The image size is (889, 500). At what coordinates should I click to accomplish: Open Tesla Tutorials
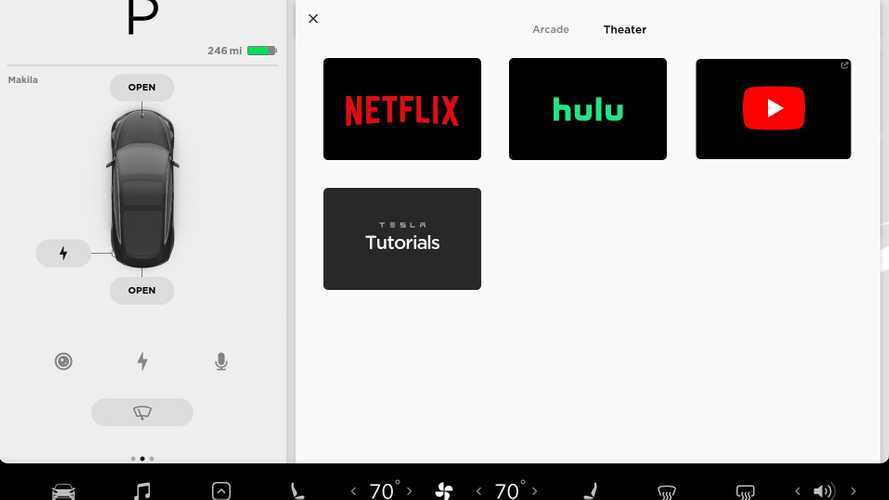tap(402, 239)
